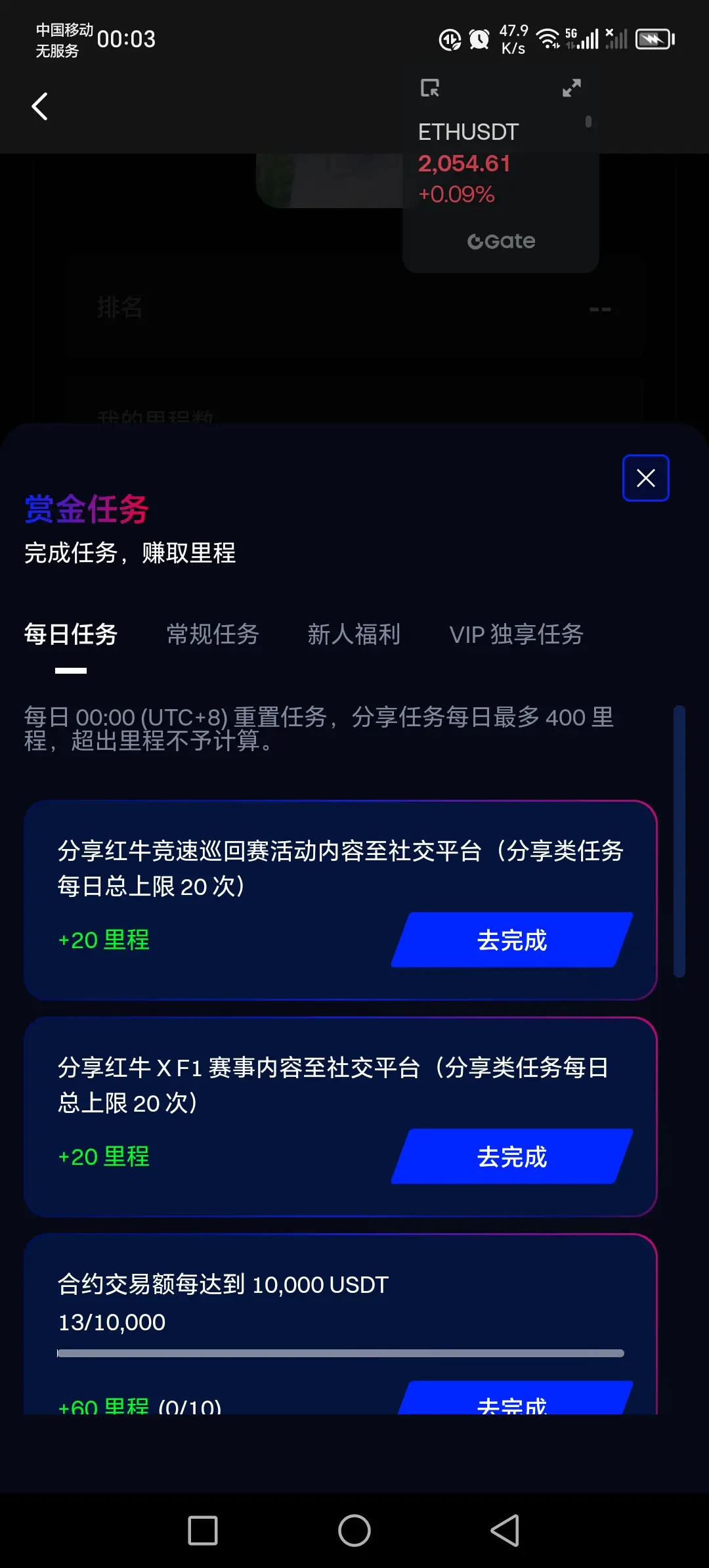Click the +20 里程 reward label
The image size is (709, 1568).
click(x=103, y=940)
